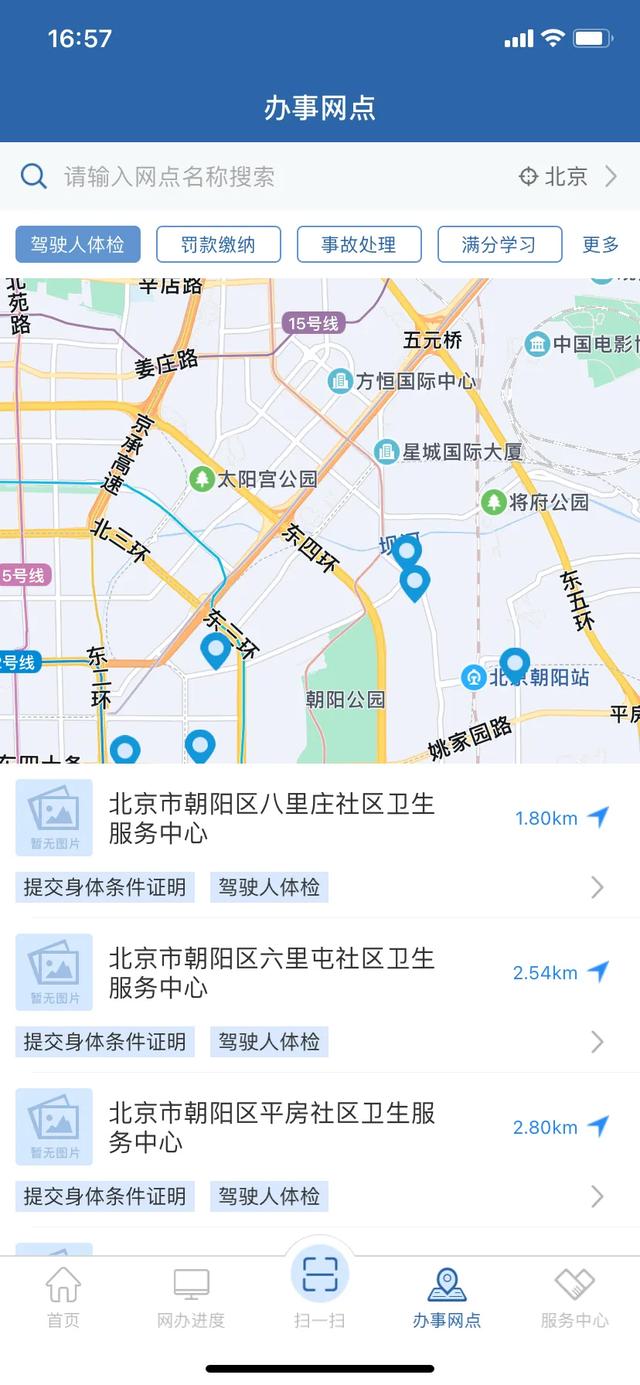640x1385 pixels.
Task: Select the 驾驶人体检 filter chip
Action: tap(78, 244)
